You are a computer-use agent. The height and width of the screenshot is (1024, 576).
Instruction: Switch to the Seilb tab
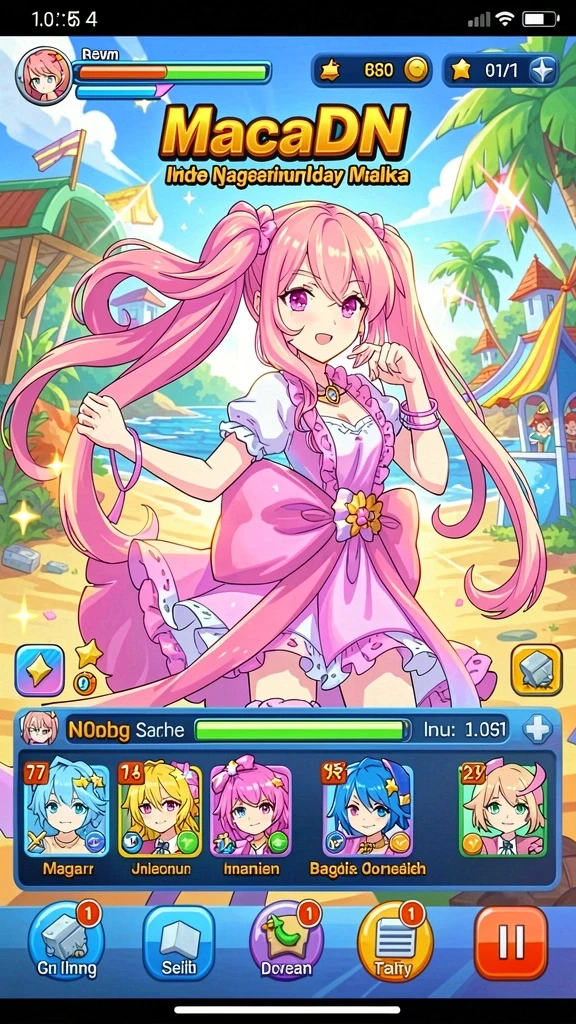point(179,942)
